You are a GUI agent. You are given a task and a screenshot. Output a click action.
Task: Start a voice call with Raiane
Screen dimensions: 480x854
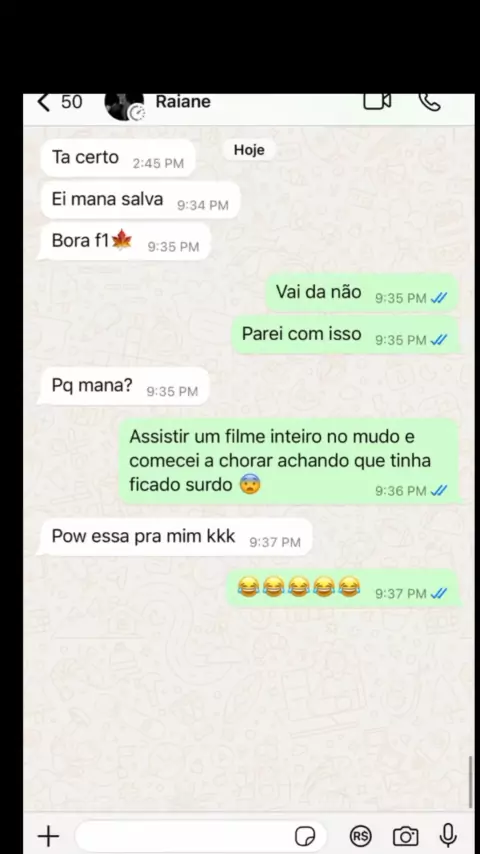429,102
